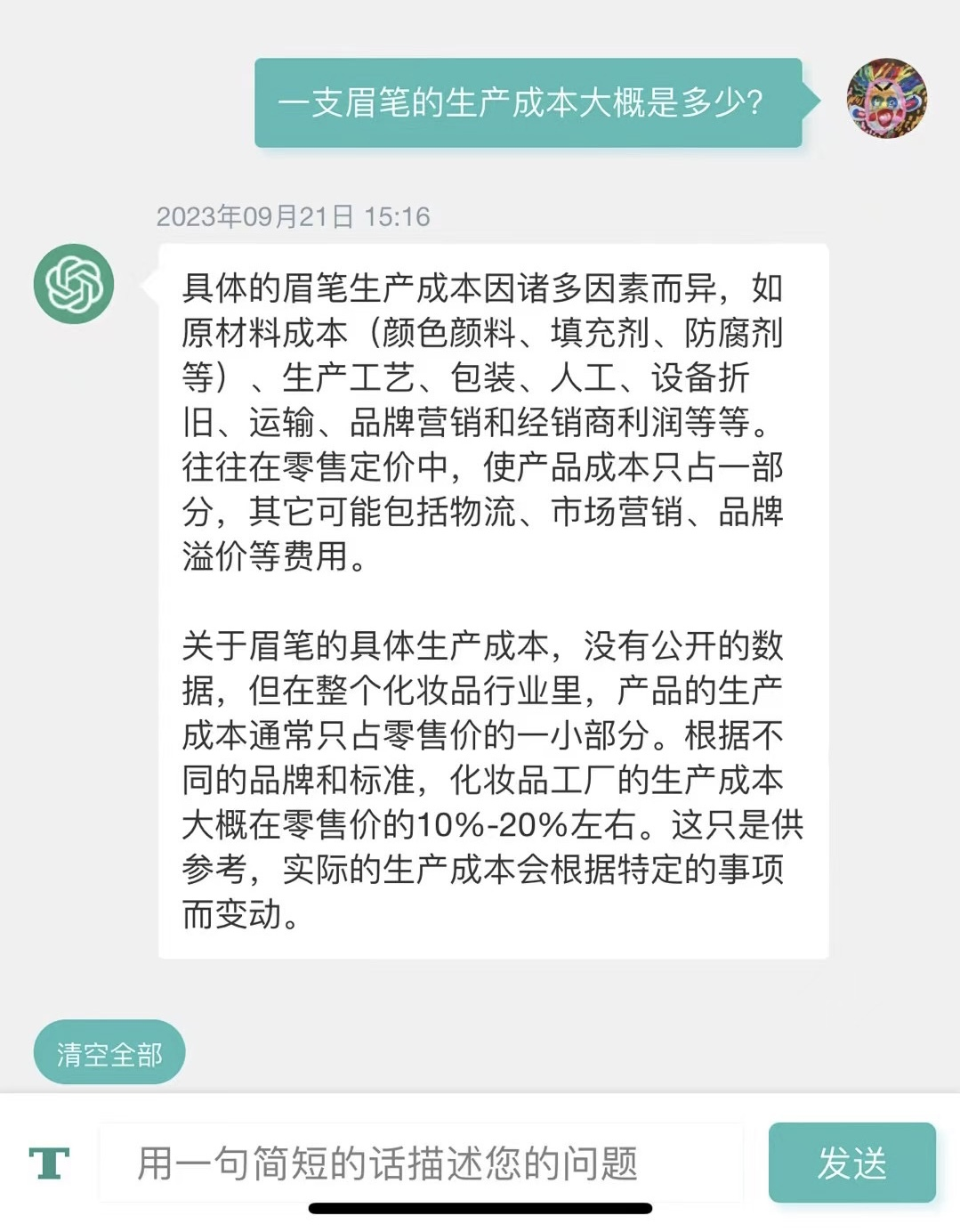Send the message with 发送 button
The image size is (960, 1232).
click(x=851, y=1162)
